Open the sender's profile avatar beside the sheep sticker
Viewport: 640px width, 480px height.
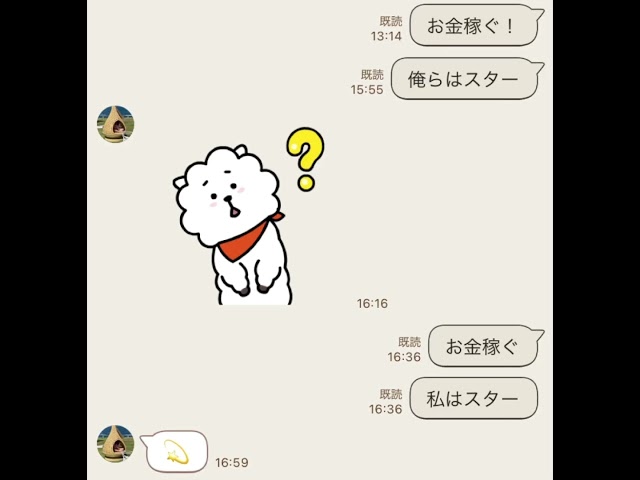115,124
